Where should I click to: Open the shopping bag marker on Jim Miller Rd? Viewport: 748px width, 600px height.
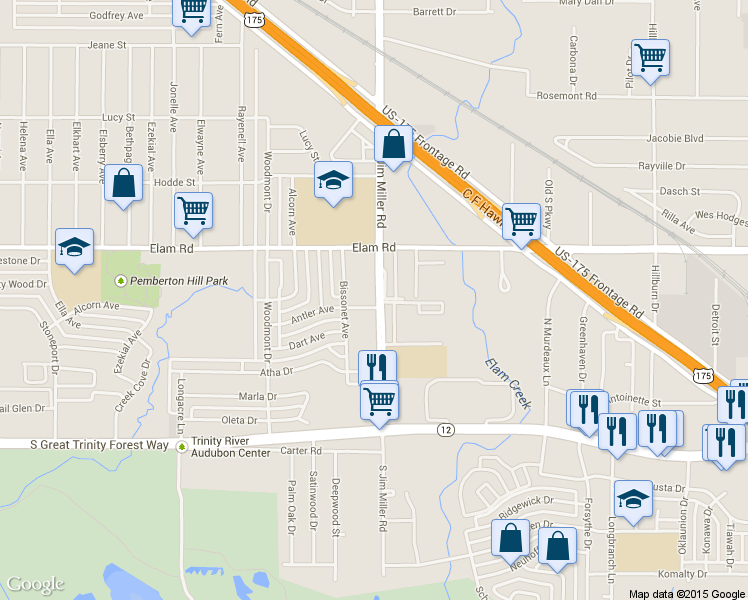pos(393,144)
